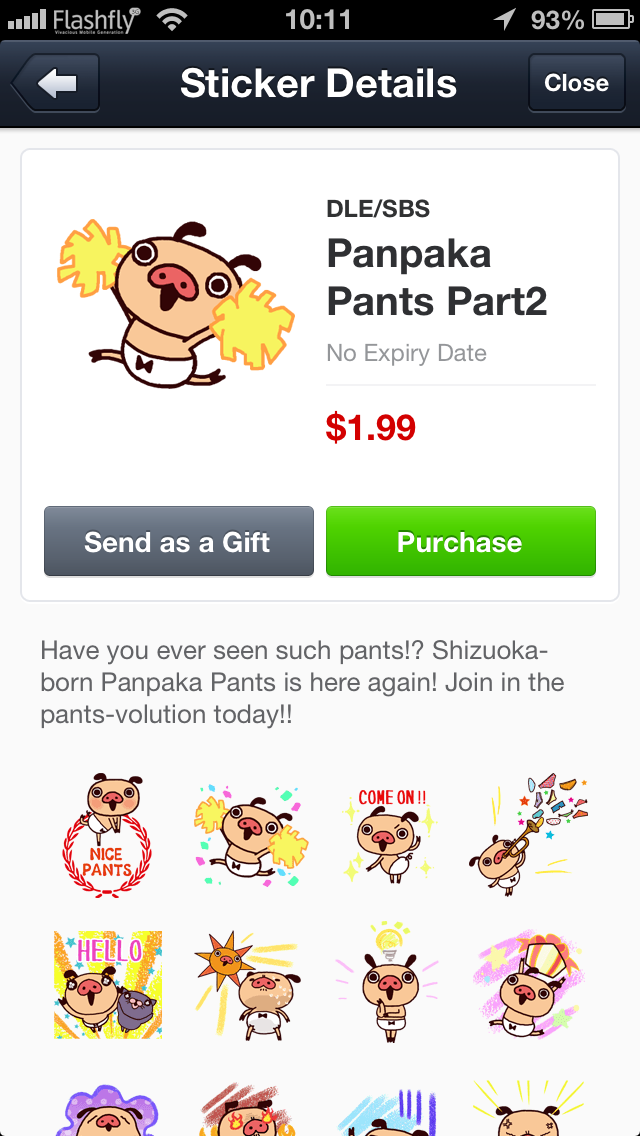Preview the HELLO sticker
The width and height of the screenshot is (640, 1136).
point(107,984)
